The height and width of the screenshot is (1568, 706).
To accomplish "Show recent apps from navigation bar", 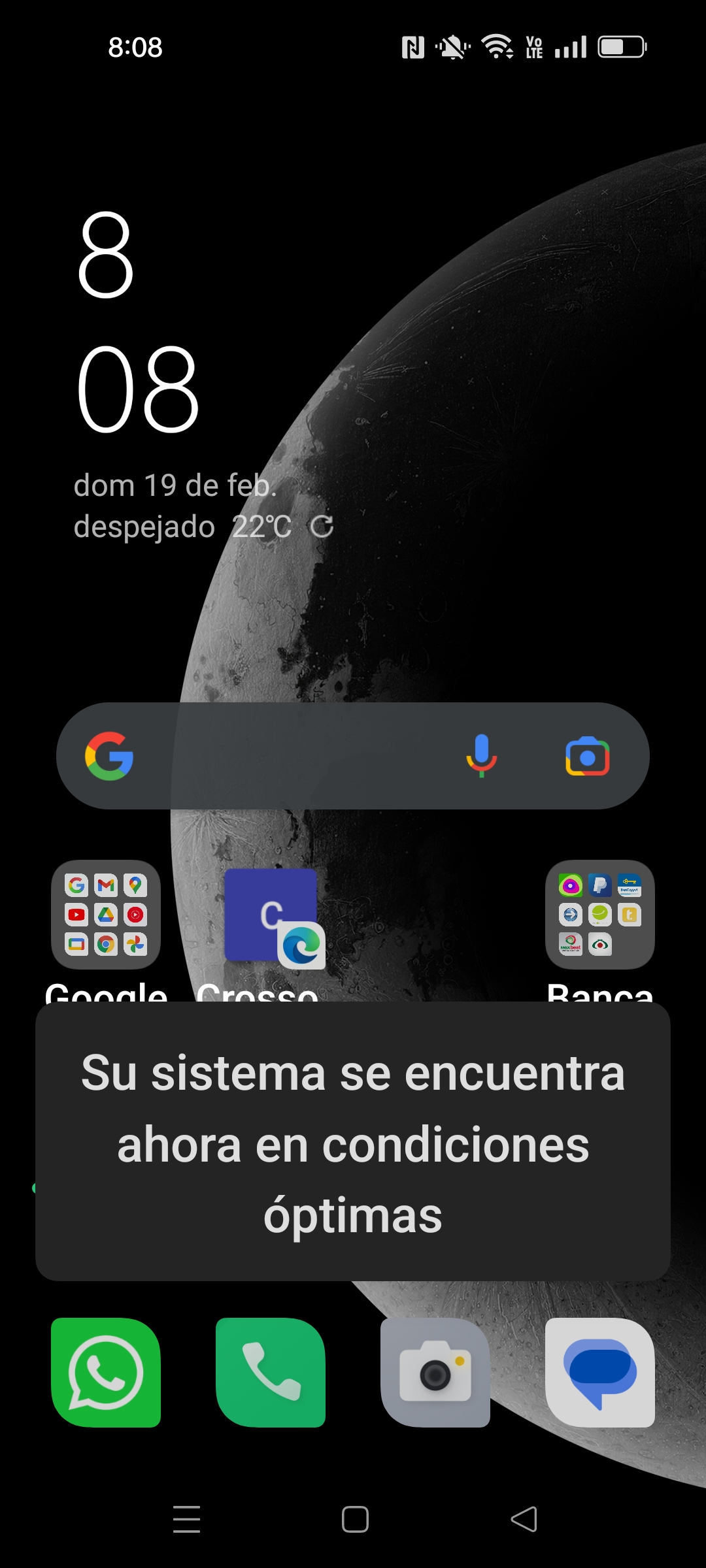I will (x=187, y=1519).
